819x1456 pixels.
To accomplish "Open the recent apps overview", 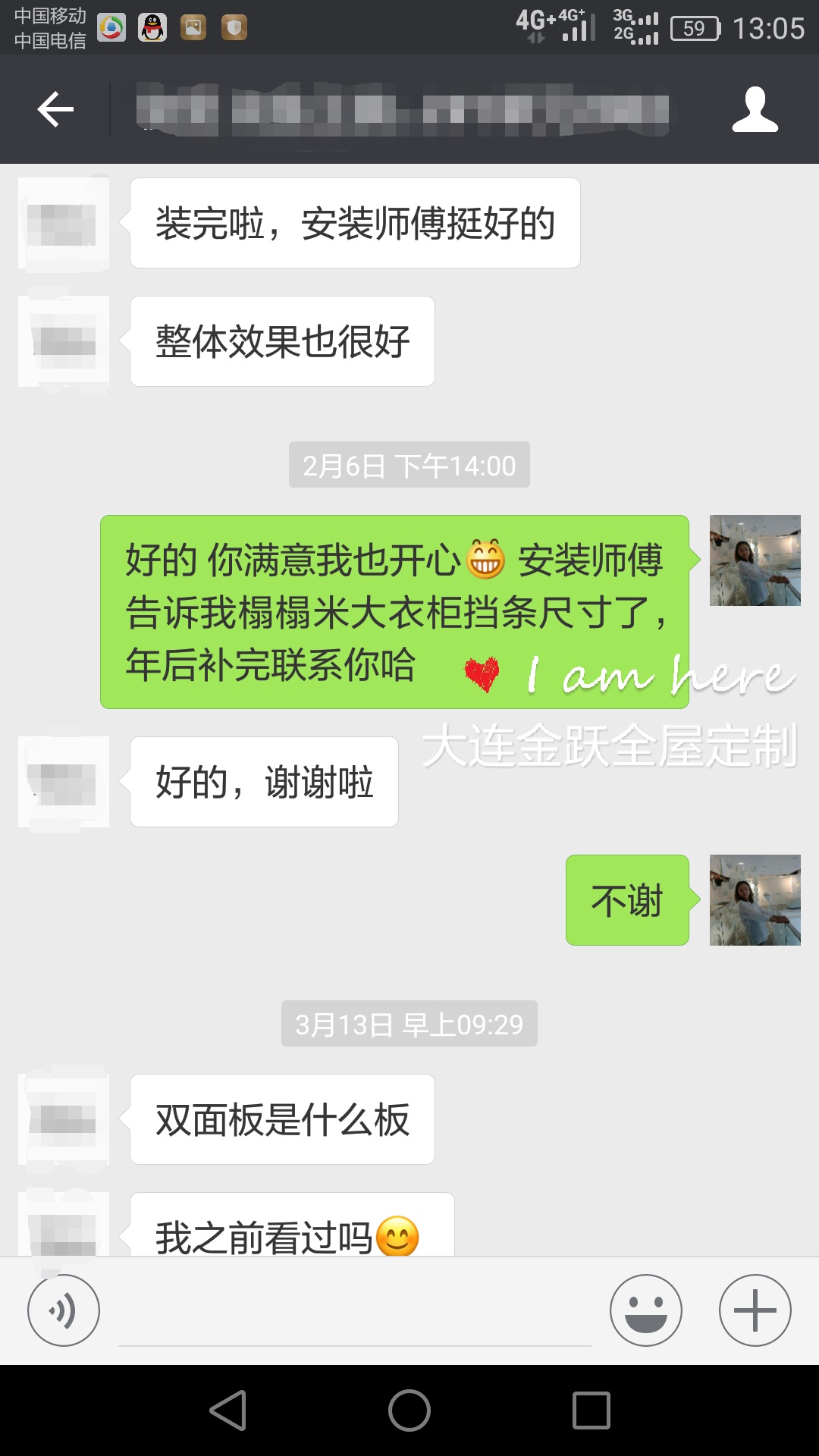I will 591,1410.
